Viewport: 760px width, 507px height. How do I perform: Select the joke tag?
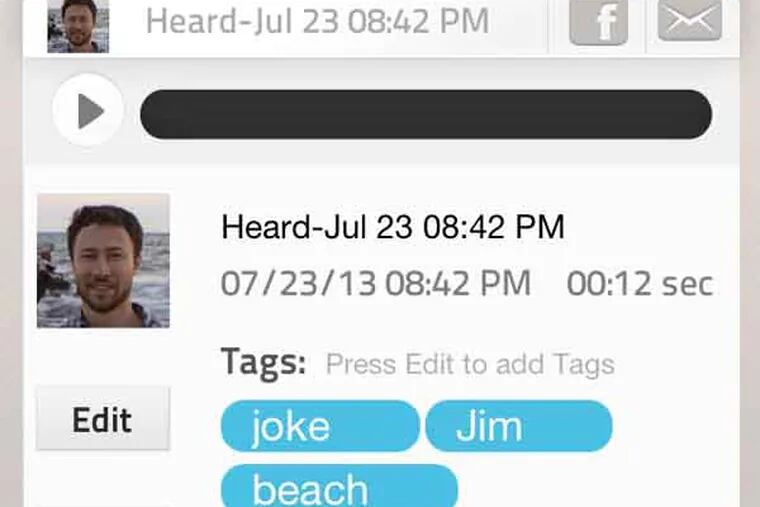pos(319,426)
